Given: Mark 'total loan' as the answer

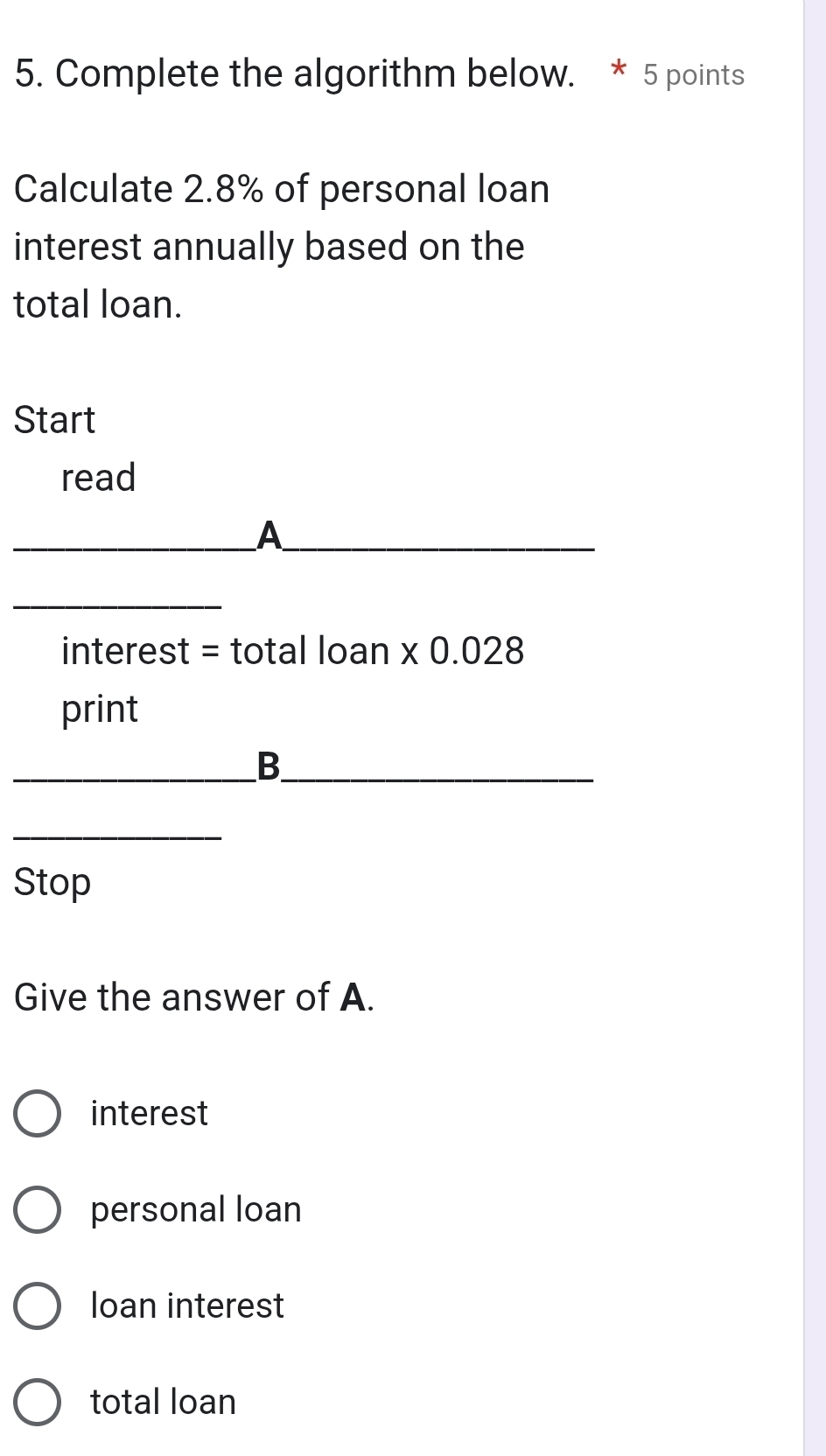Looking at the screenshot, I should (x=38, y=1403).
